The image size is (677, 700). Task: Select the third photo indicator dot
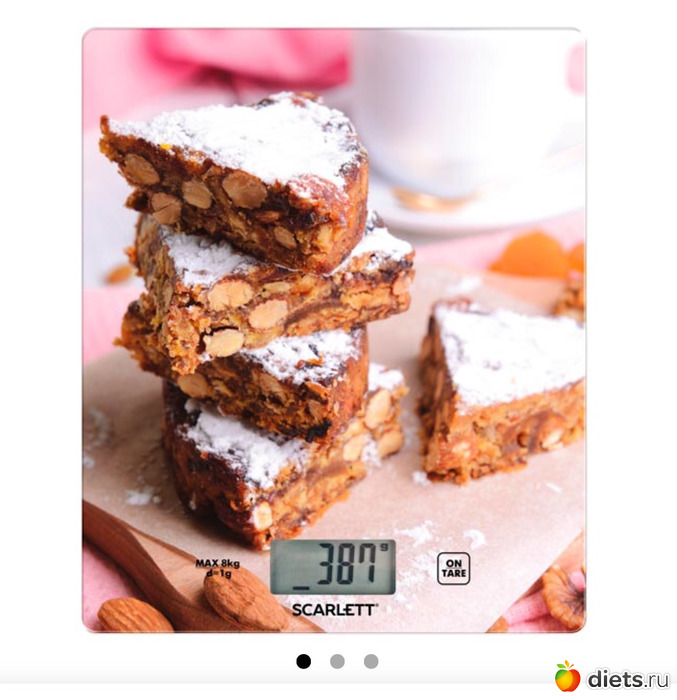click(371, 661)
